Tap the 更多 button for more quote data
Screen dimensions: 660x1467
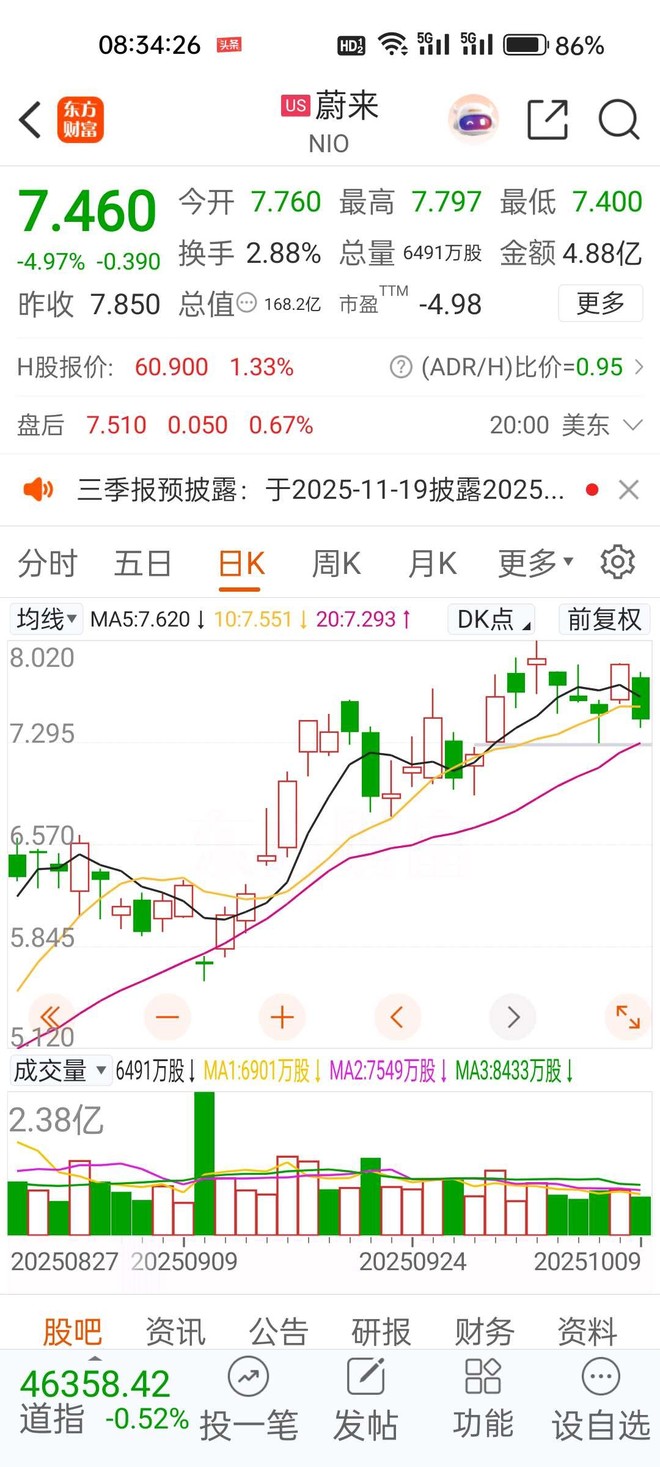pos(600,303)
